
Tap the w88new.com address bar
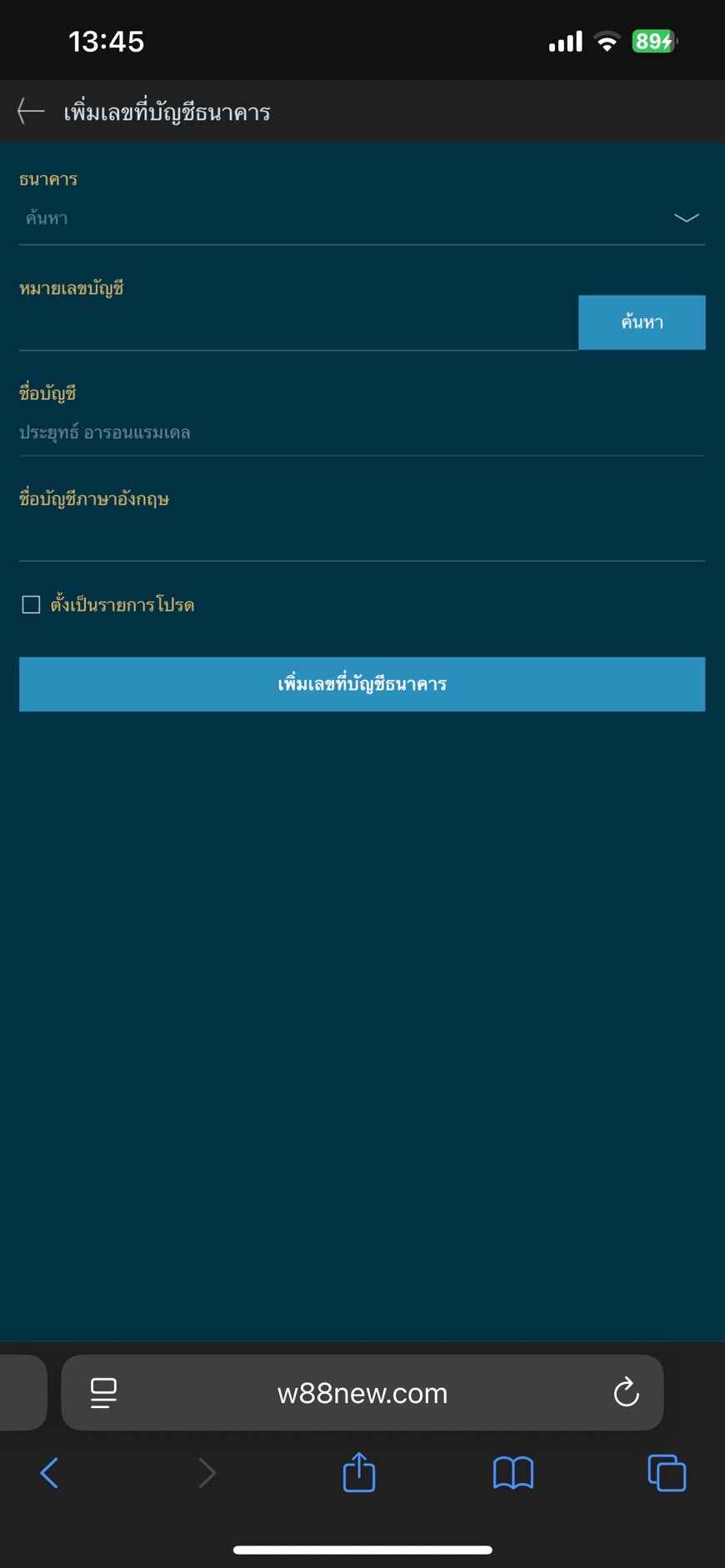[x=362, y=1392]
